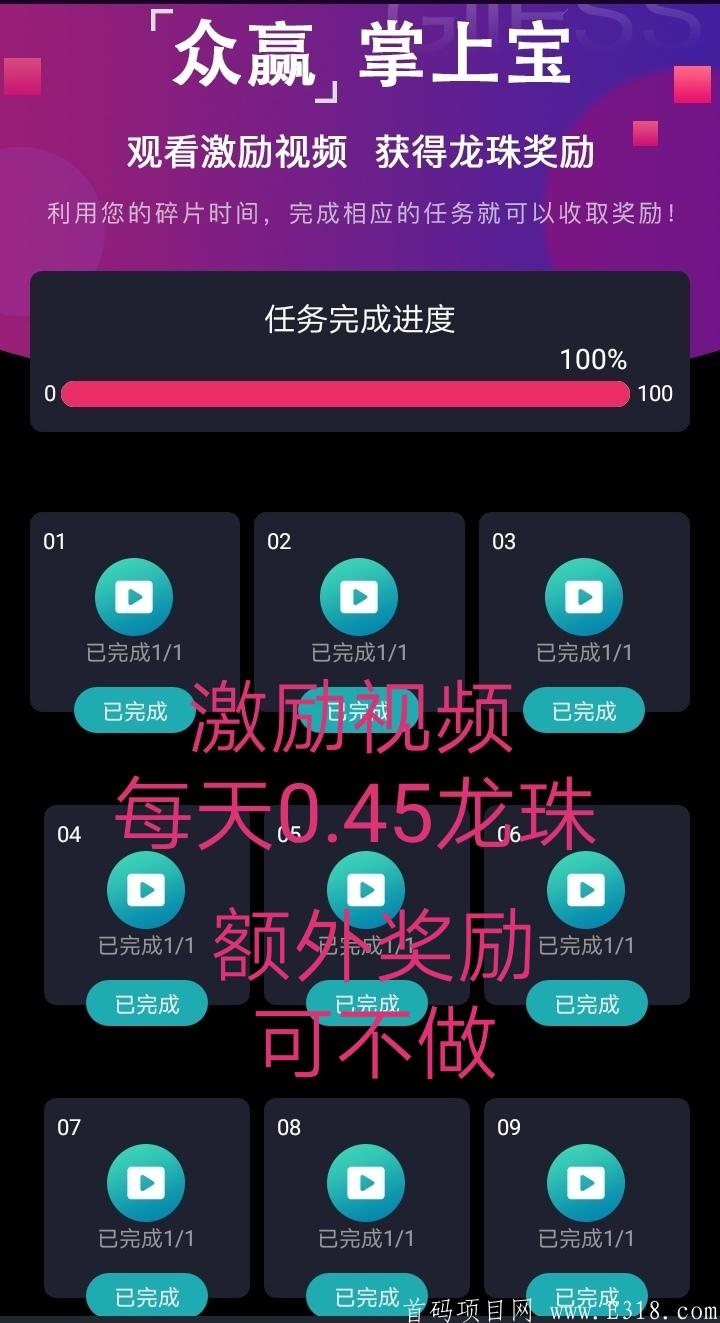The width and height of the screenshot is (720, 1323).
Task: Tap the 已完成 button under task 07
Action: pos(147,1296)
